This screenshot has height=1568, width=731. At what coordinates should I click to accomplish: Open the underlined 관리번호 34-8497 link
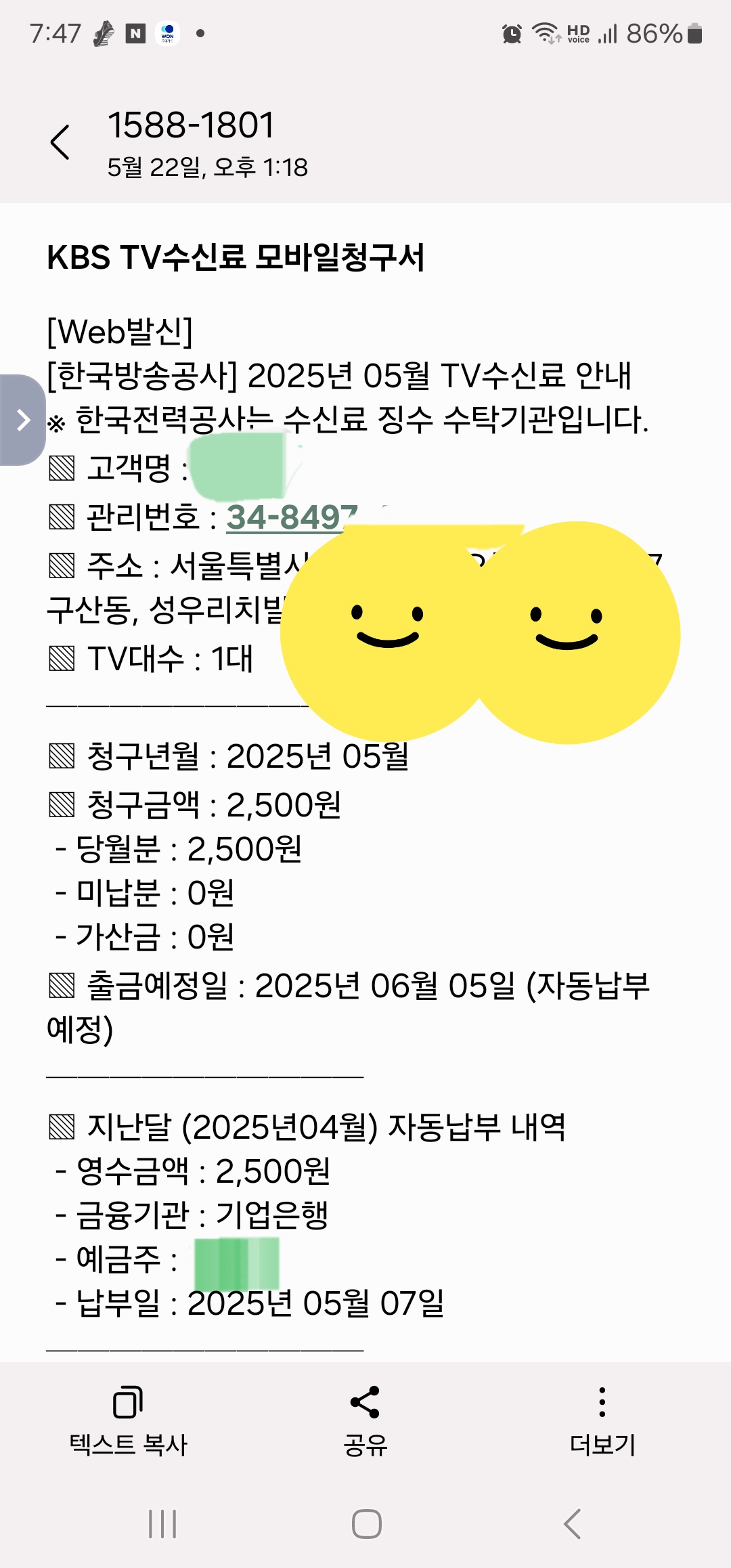[291, 518]
